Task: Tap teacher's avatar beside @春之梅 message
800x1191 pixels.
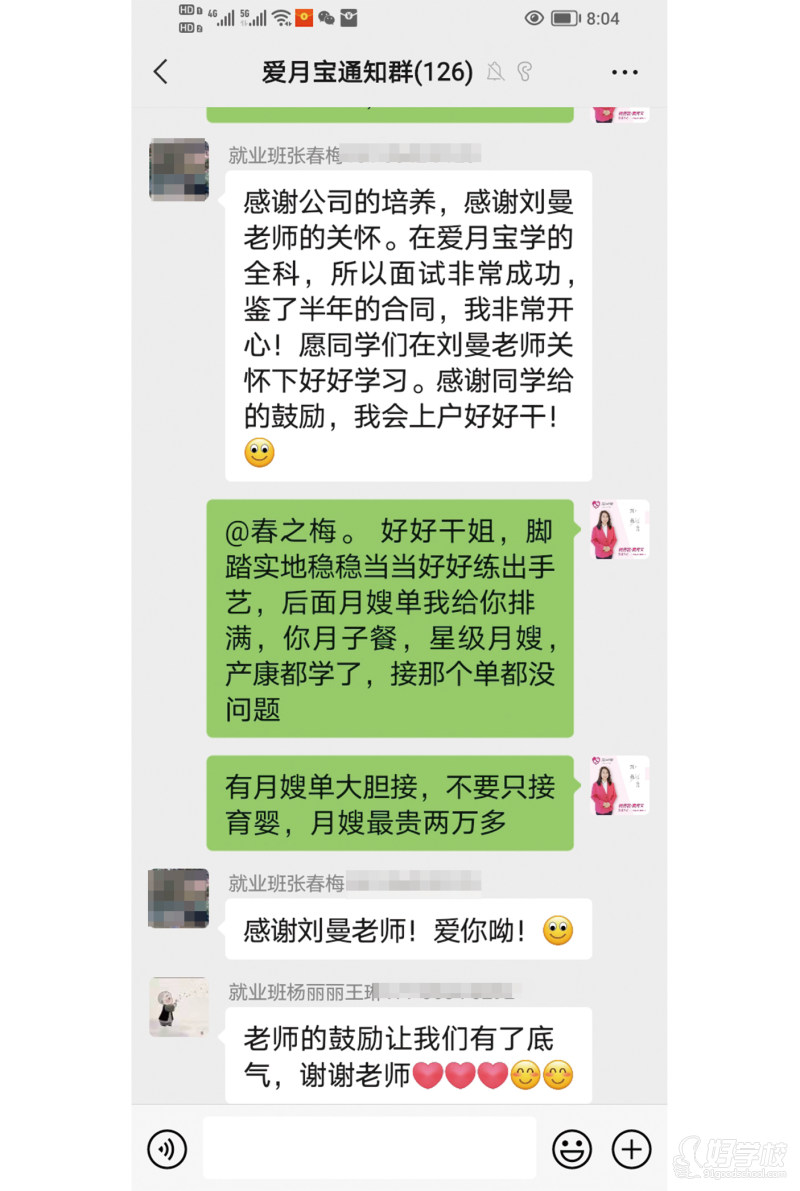Action: pyautogui.click(x=619, y=529)
